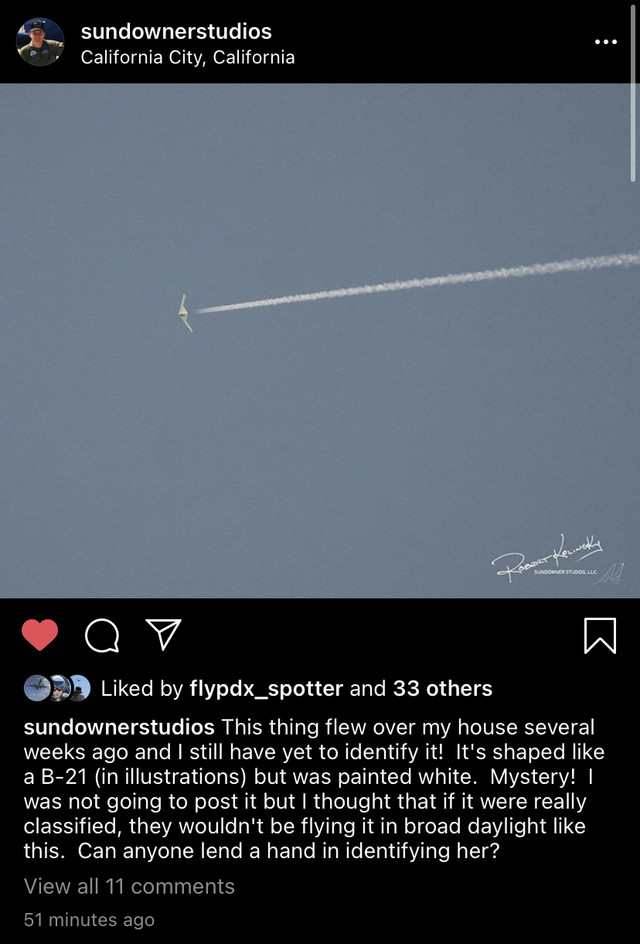This screenshot has height=944, width=640.
Task: Share the post via paper plane icon
Action: pos(163,634)
